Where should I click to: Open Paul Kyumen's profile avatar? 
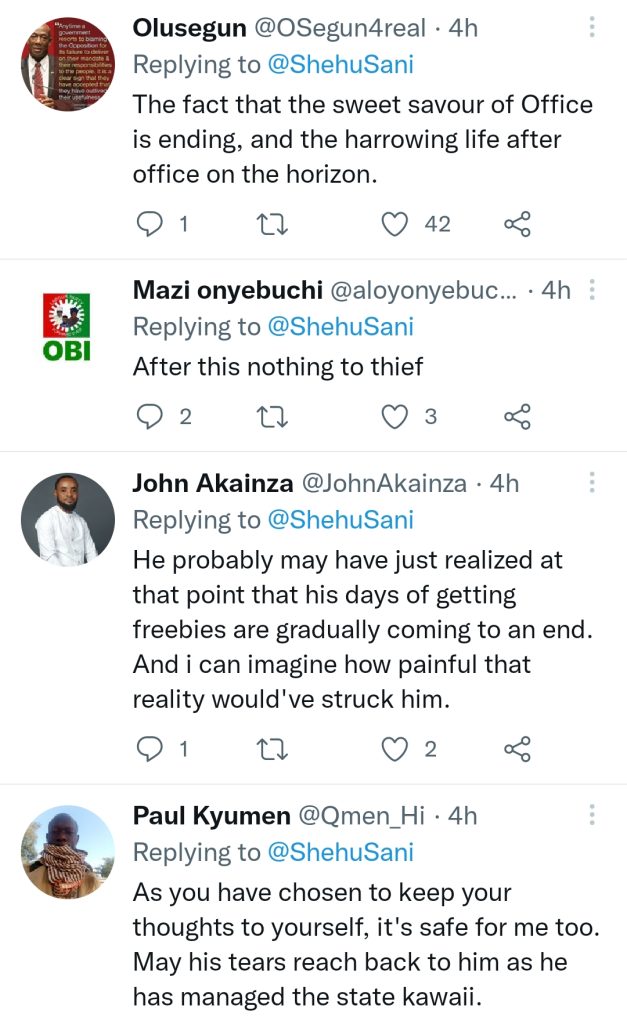68,852
